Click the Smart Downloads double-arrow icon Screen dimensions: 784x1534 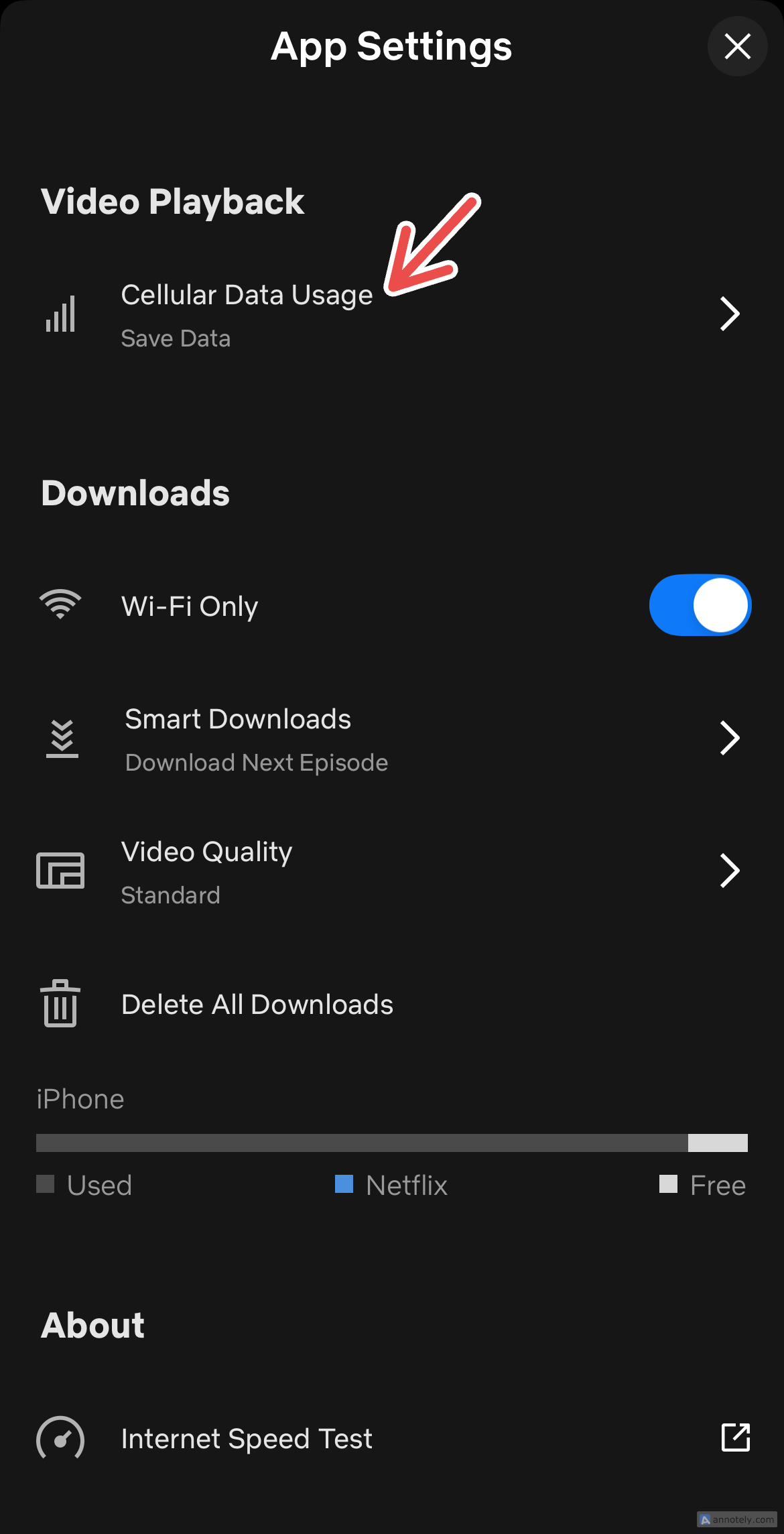pyautogui.click(x=61, y=737)
